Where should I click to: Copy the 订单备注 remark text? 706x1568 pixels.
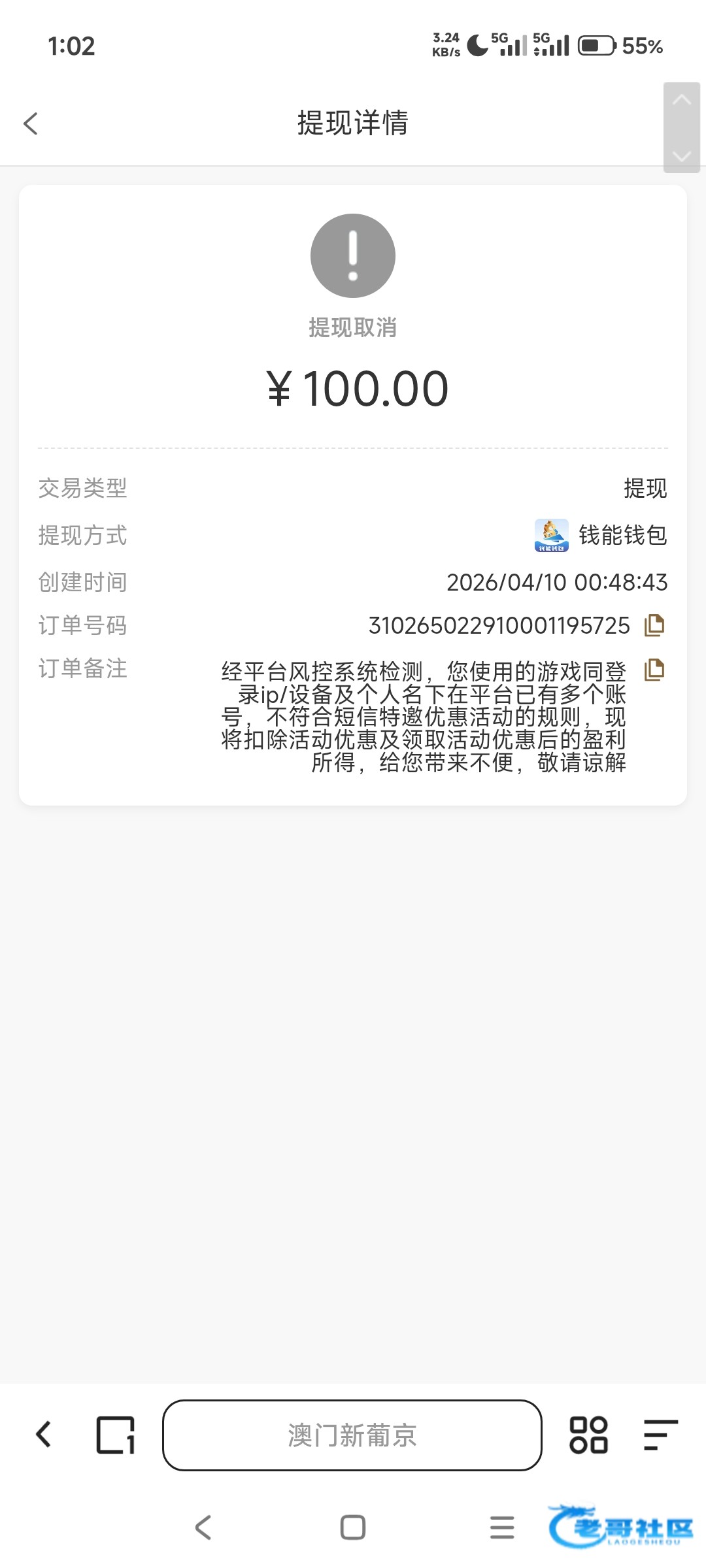[654, 670]
